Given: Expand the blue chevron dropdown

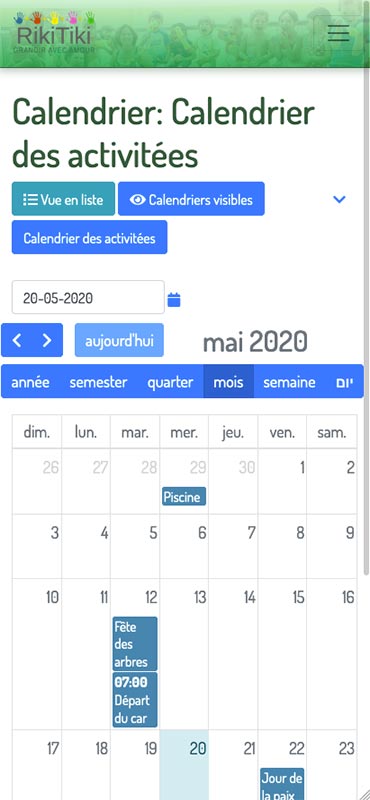Looking at the screenshot, I should (x=339, y=199).
